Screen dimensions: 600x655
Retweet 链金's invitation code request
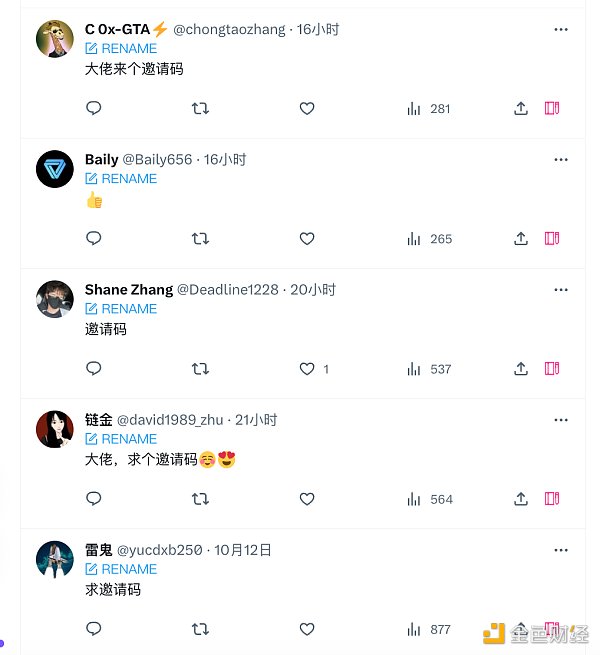click(200, 499)
